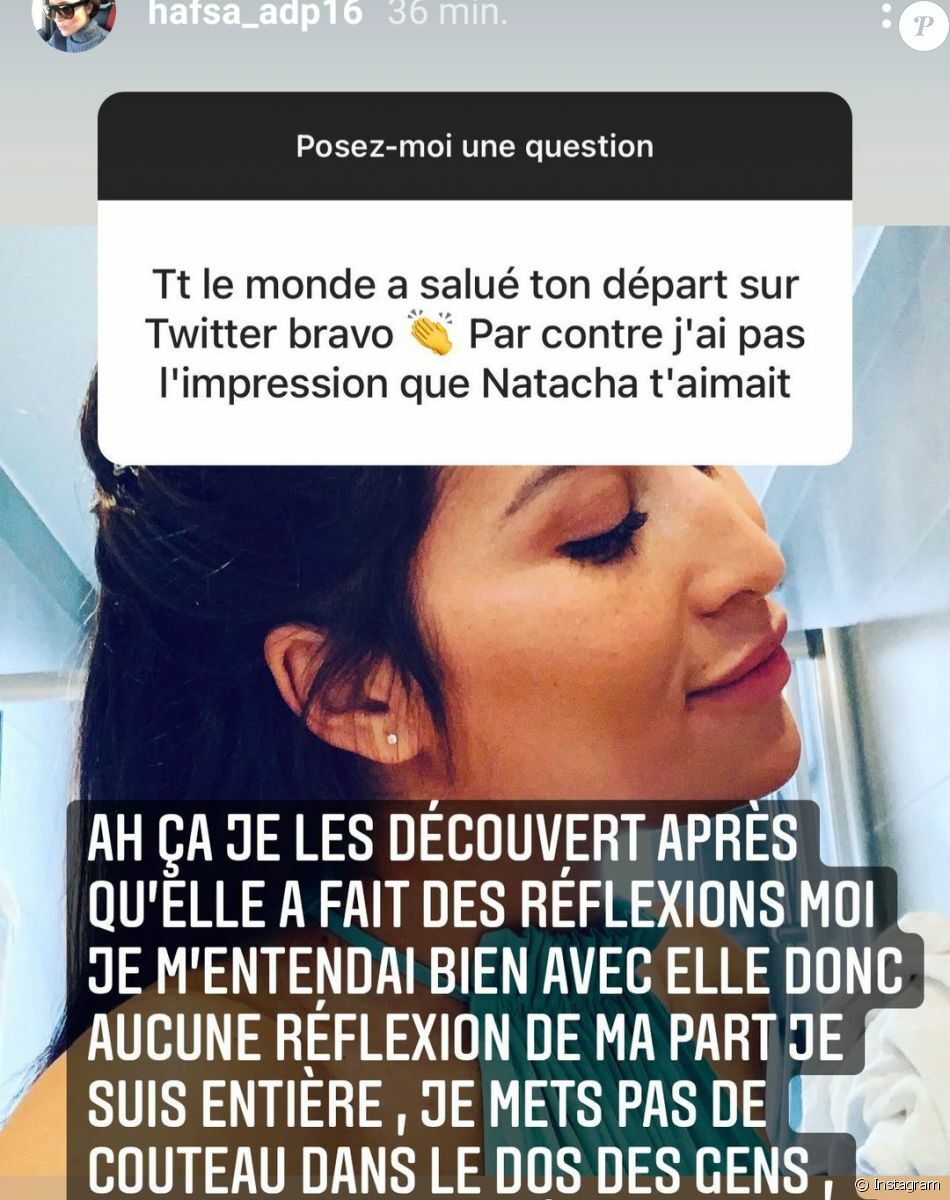This screenshot has width=950, height=1200.
Task: Open hafsa_adp16's profile picture
Action: coord(73,20)
